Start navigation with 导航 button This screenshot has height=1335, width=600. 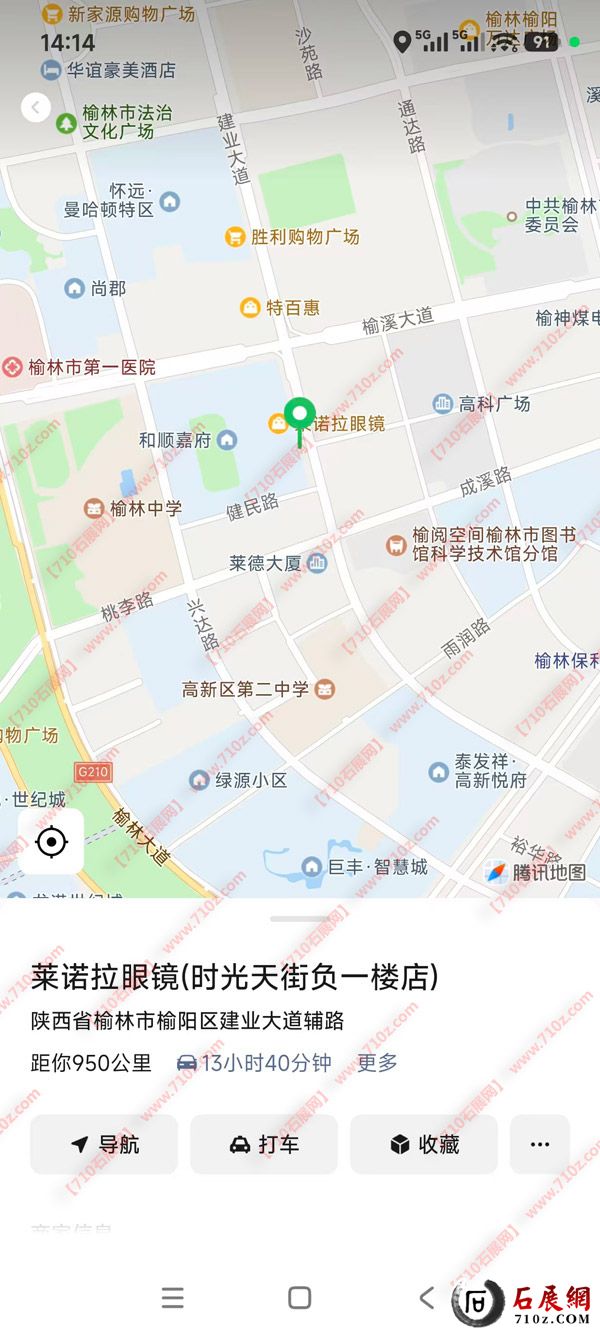[x=104, y=1144]
